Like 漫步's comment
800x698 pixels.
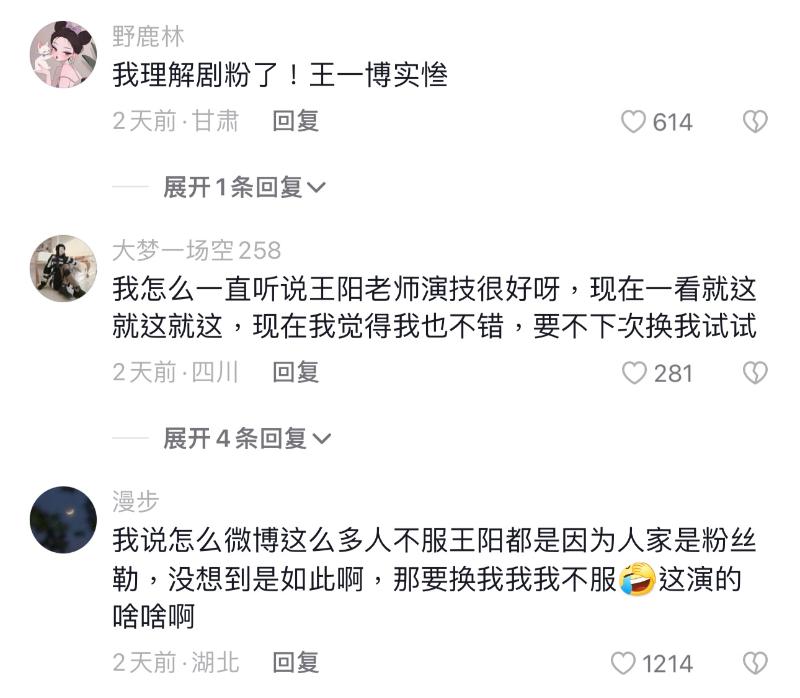point(623,663)
